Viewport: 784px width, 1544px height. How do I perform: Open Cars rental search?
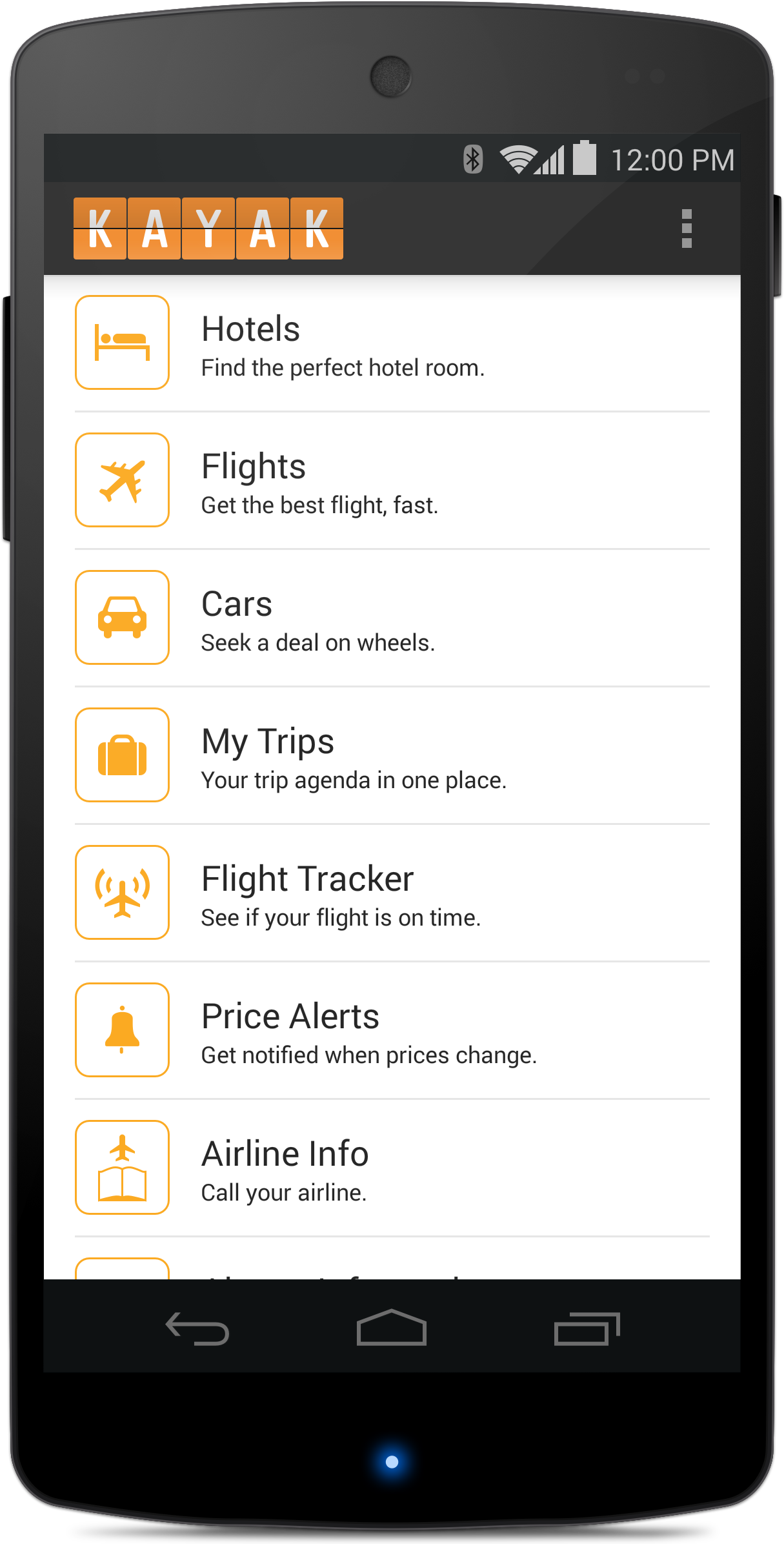point(392,618)
